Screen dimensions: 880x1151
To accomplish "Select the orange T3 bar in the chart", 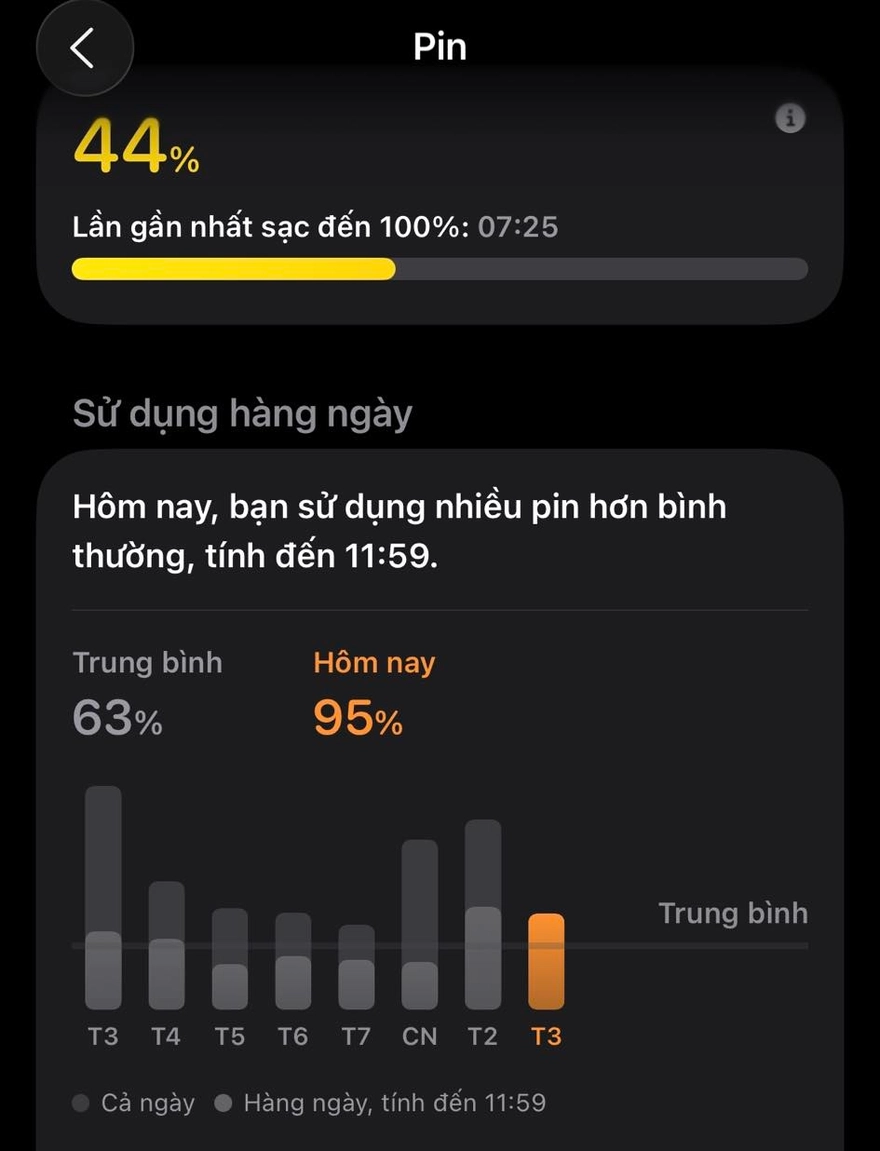I will point(546,960).
